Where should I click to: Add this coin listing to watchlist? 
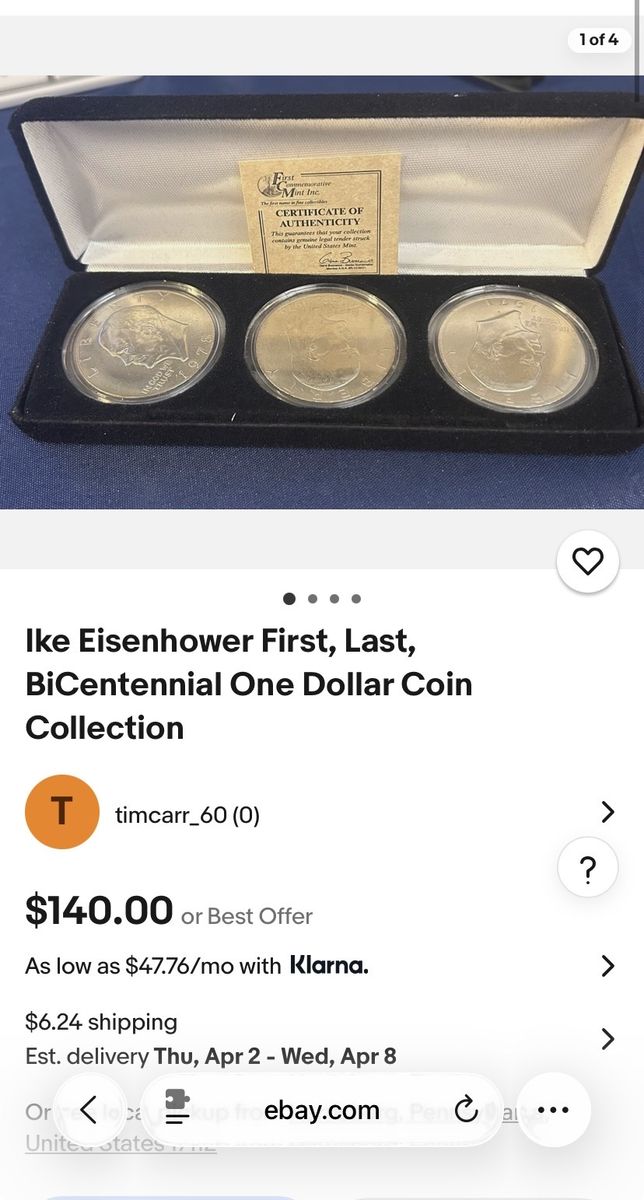click(x=588, y=562)
